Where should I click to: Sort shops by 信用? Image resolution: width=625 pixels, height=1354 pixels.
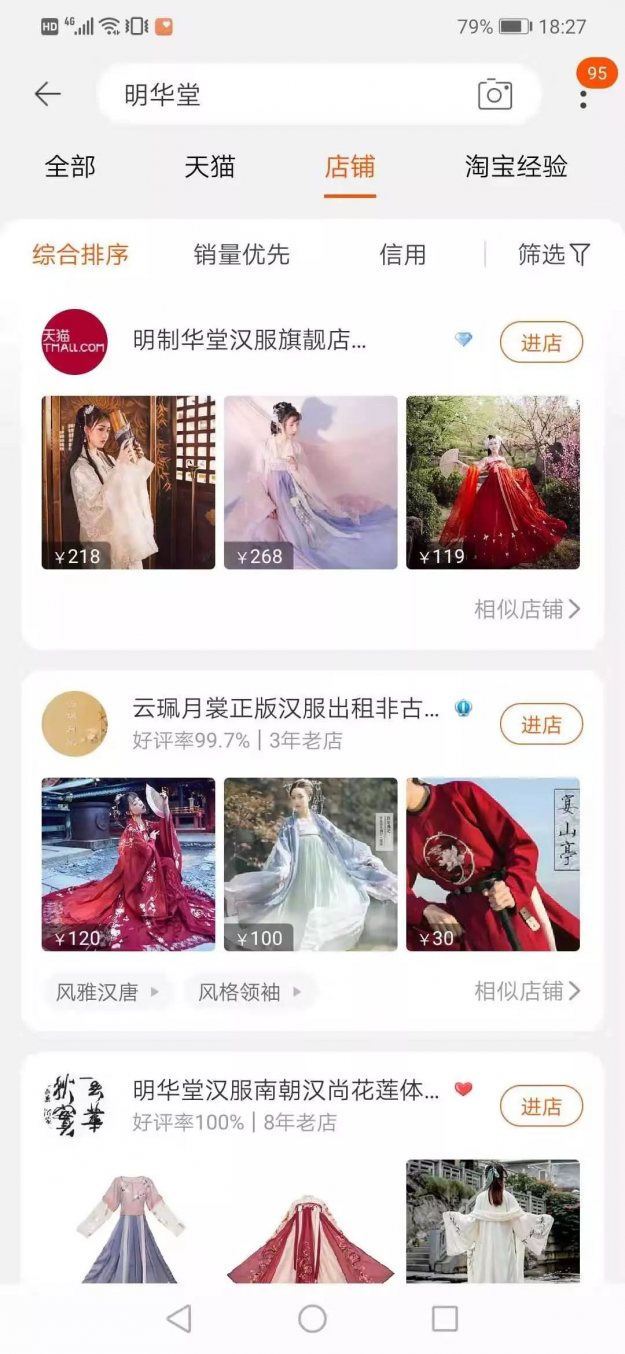[x=402, y=255]
